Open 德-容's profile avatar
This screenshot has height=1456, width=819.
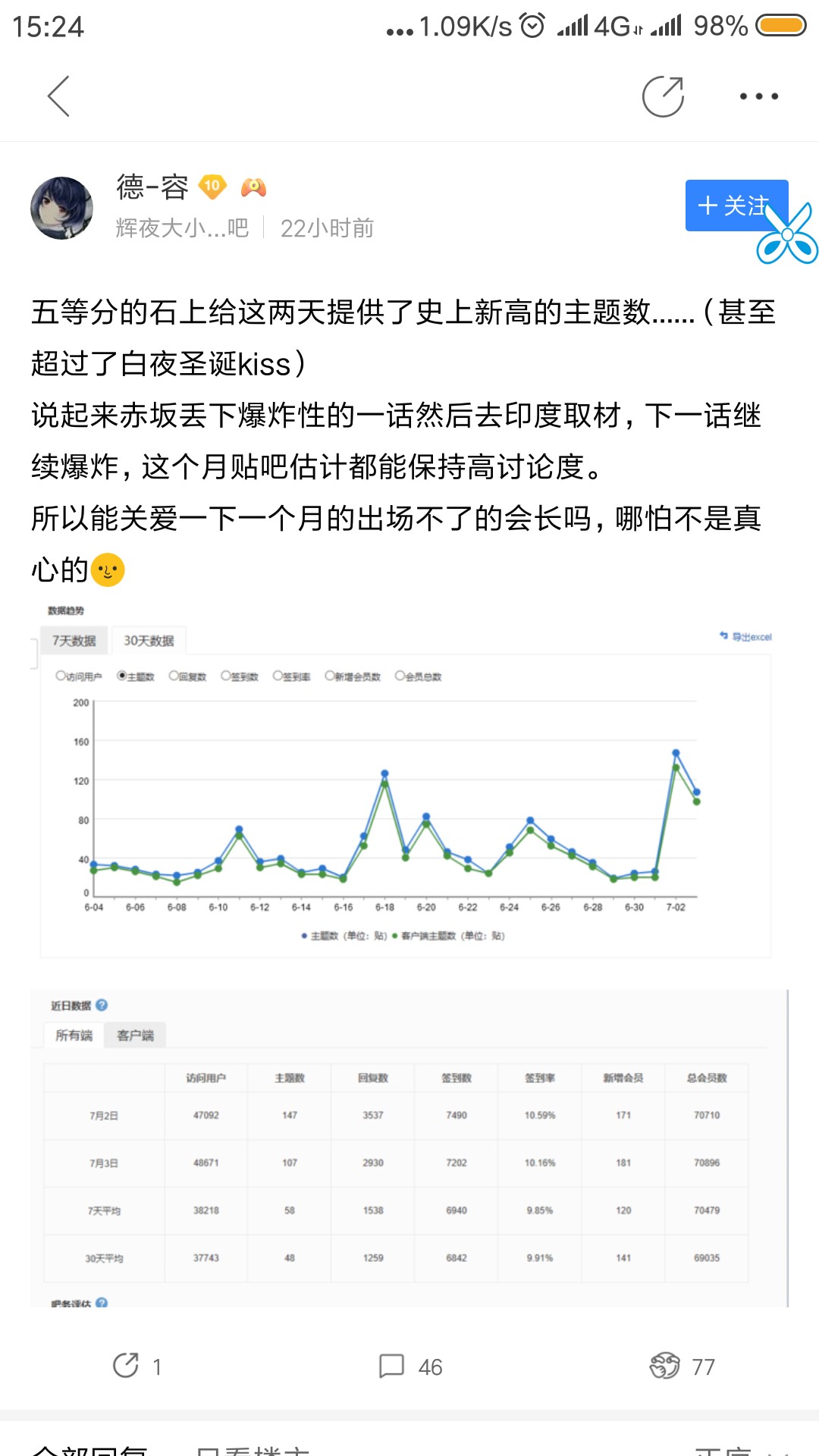coord(61,208)
